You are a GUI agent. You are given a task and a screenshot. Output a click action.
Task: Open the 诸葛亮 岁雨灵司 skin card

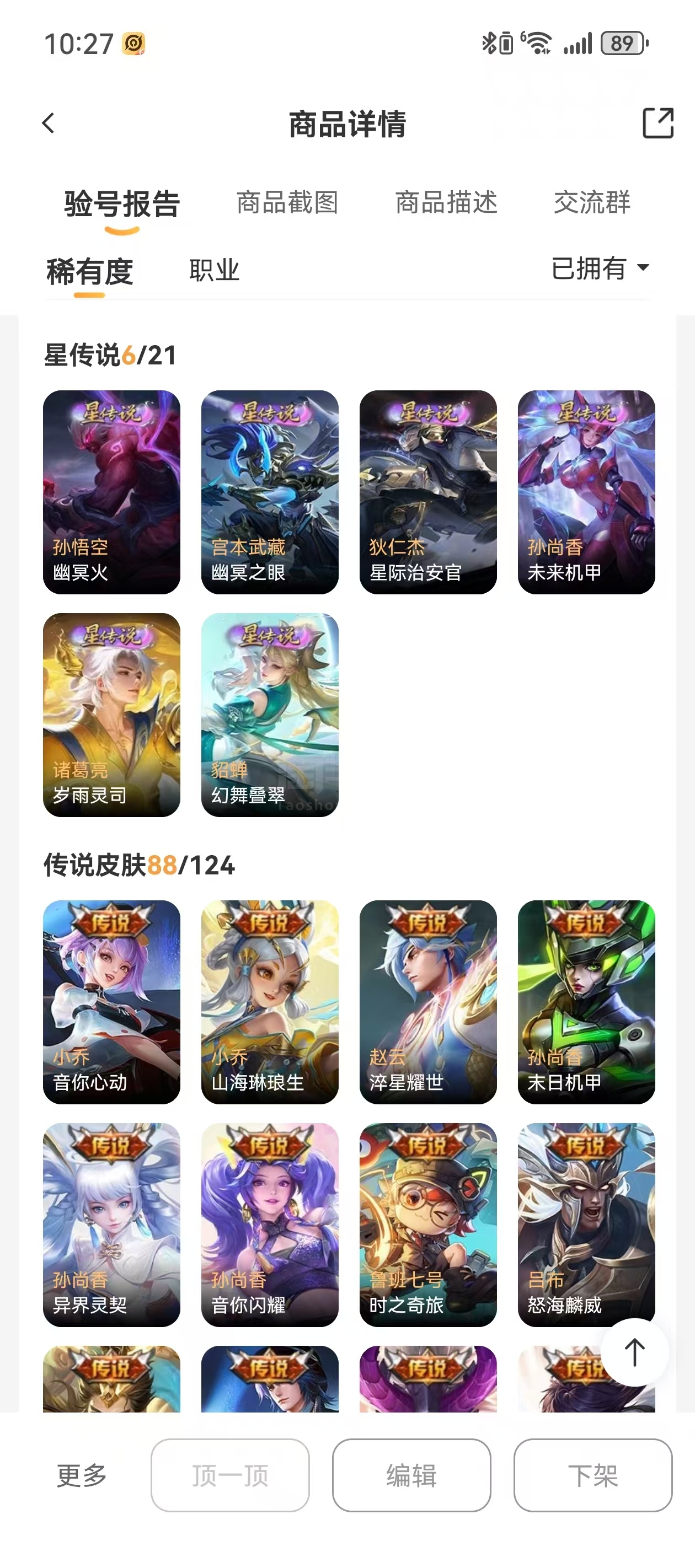pyautogui.click(x=111, y=715)
